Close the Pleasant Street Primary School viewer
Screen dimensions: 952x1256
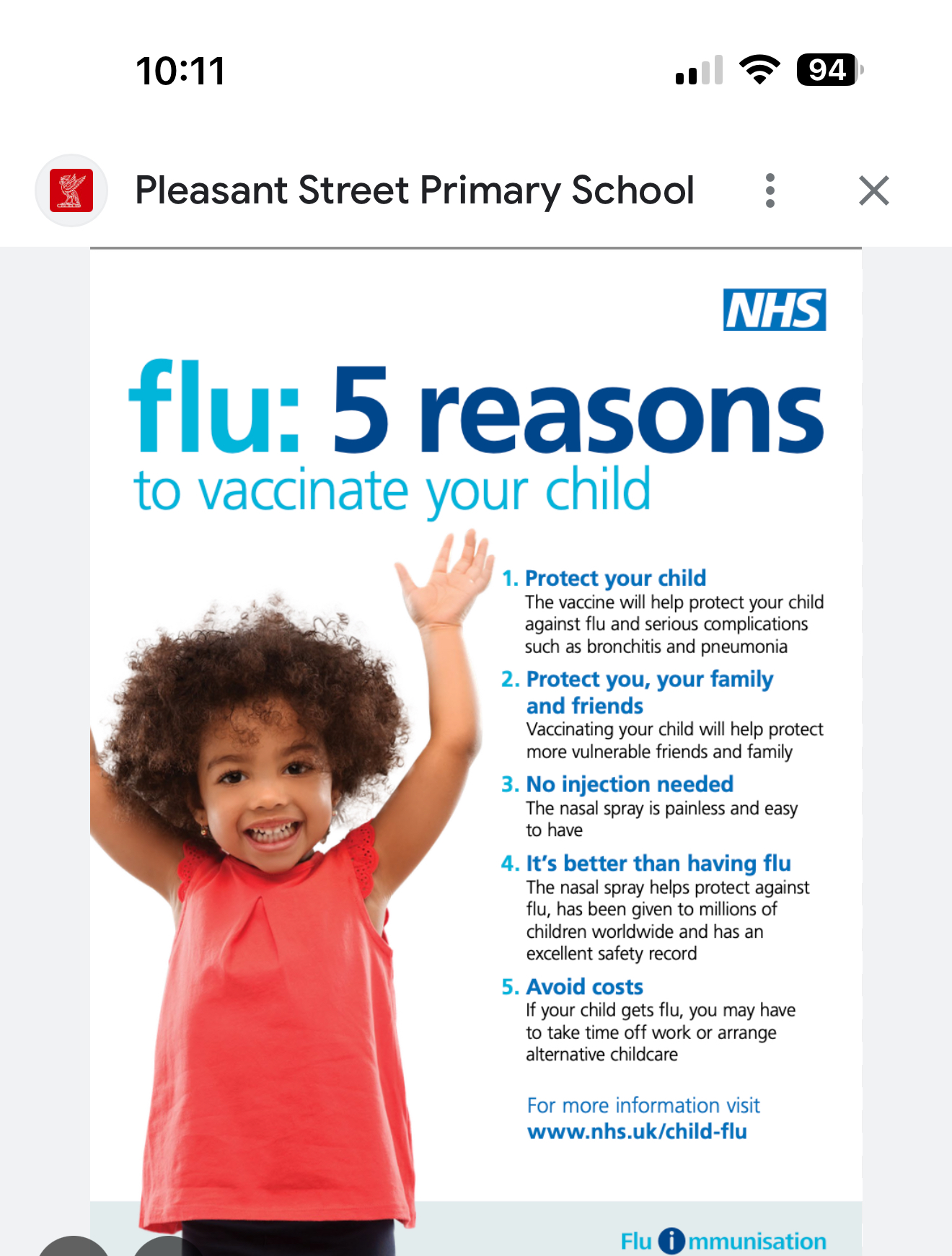[x=873, y=190]
